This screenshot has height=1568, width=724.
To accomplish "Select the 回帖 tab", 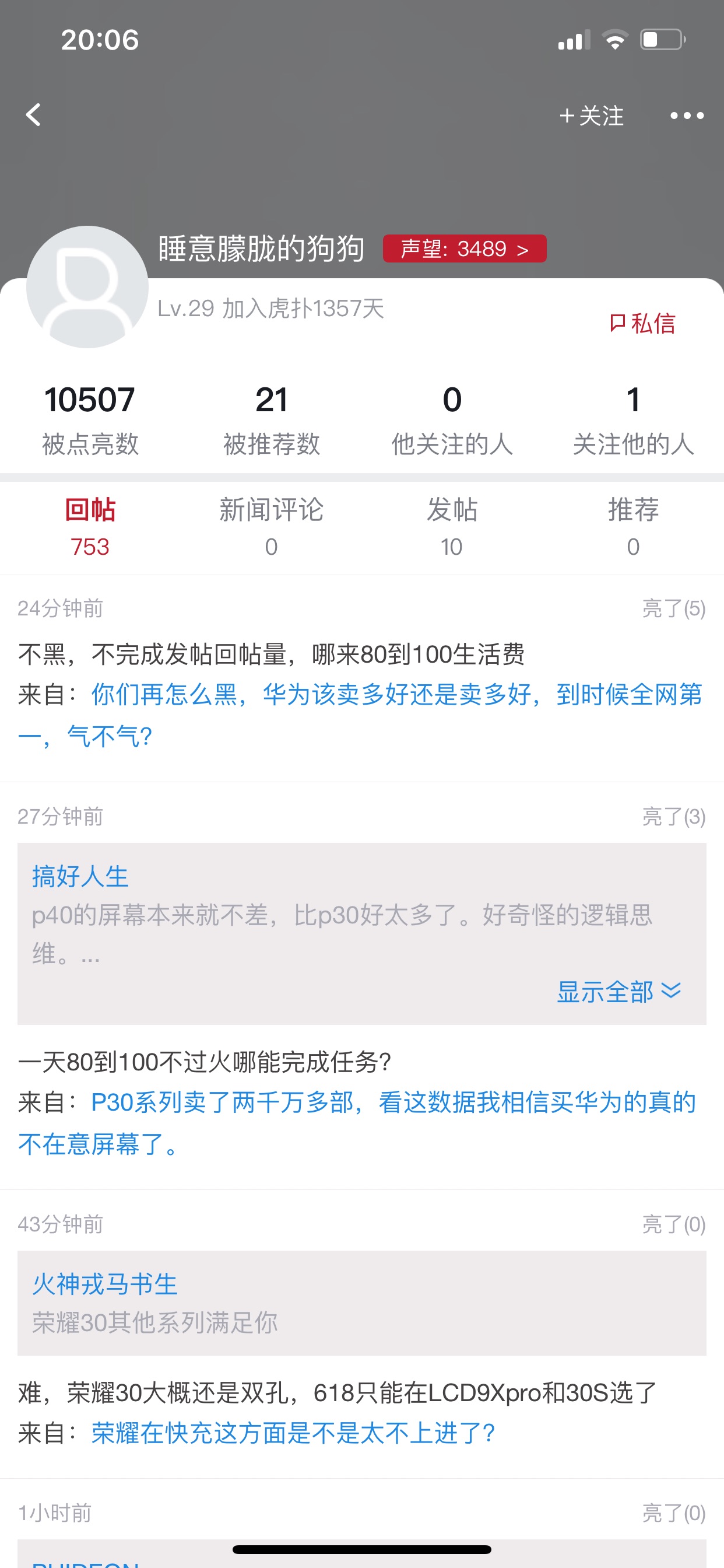I will click(90, 526).
